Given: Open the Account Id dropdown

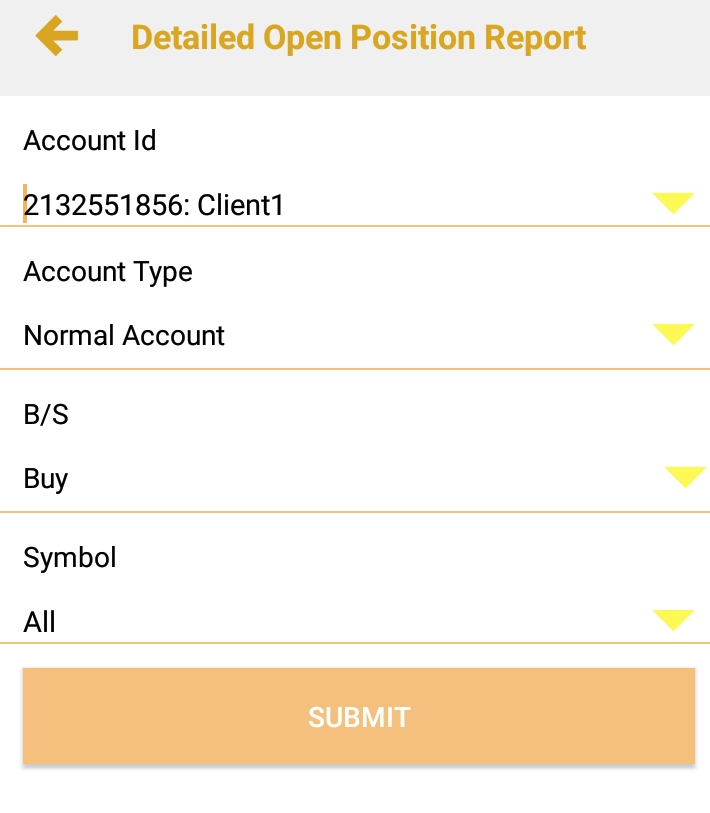Looking at the screenshot, I should coord(673,203).
